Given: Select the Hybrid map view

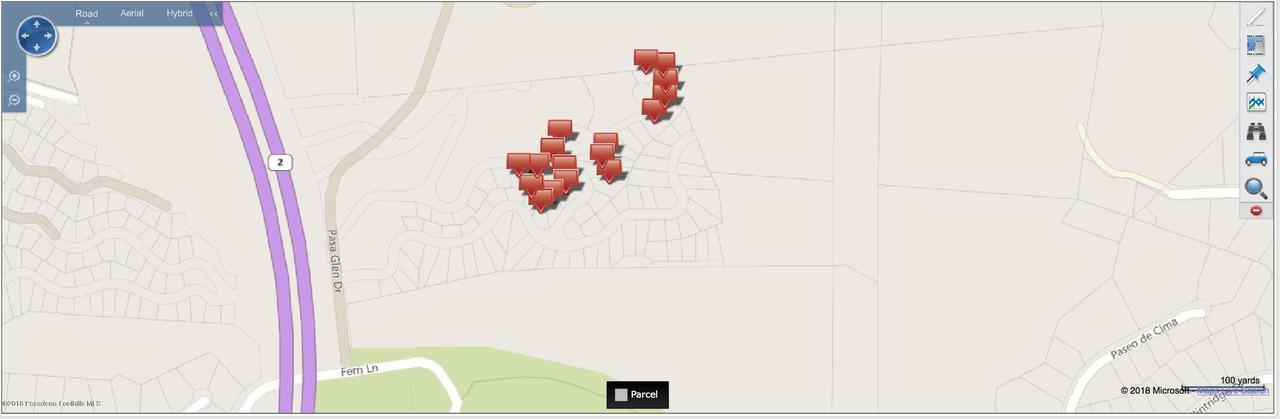Looking at the screenshot, I should point(180,14).
